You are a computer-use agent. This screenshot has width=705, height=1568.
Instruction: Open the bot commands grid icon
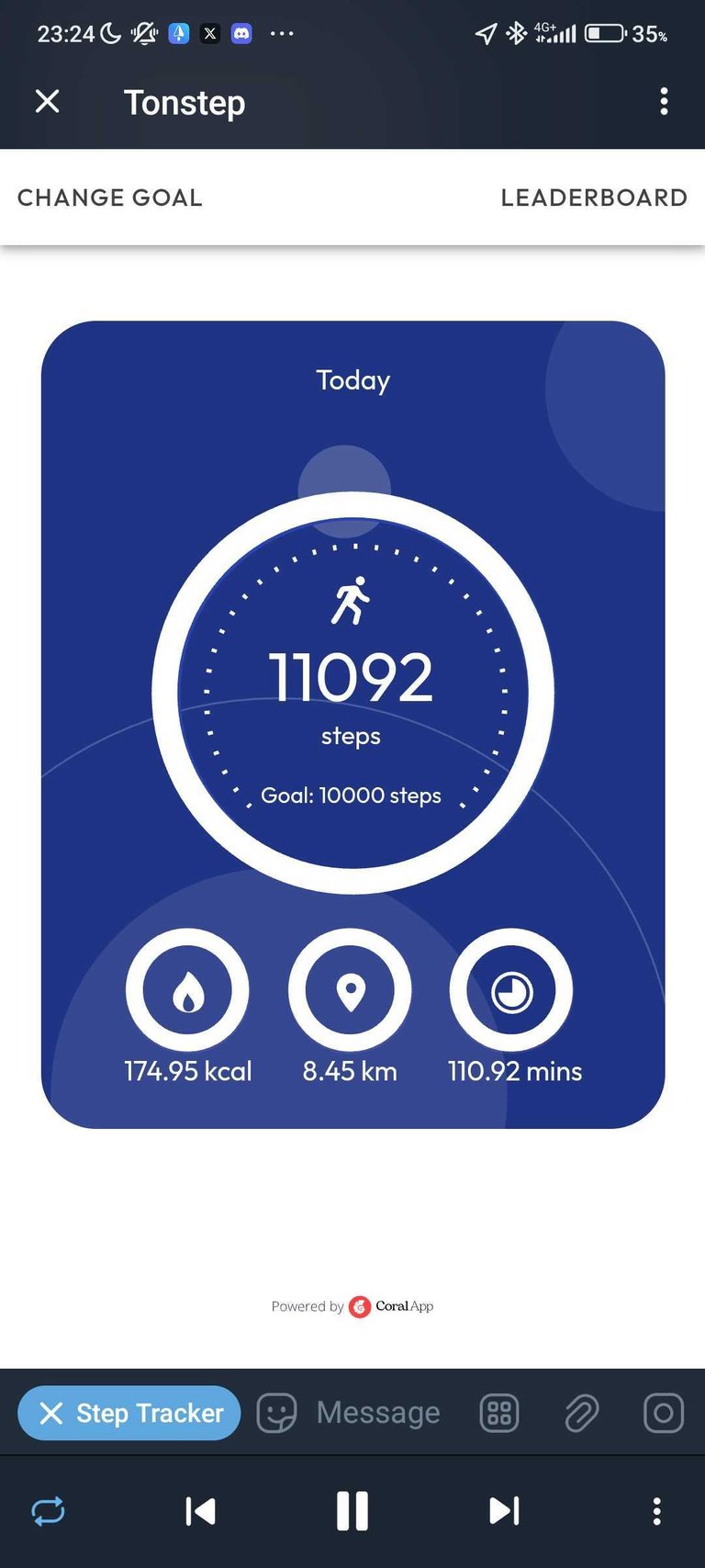499,1413
